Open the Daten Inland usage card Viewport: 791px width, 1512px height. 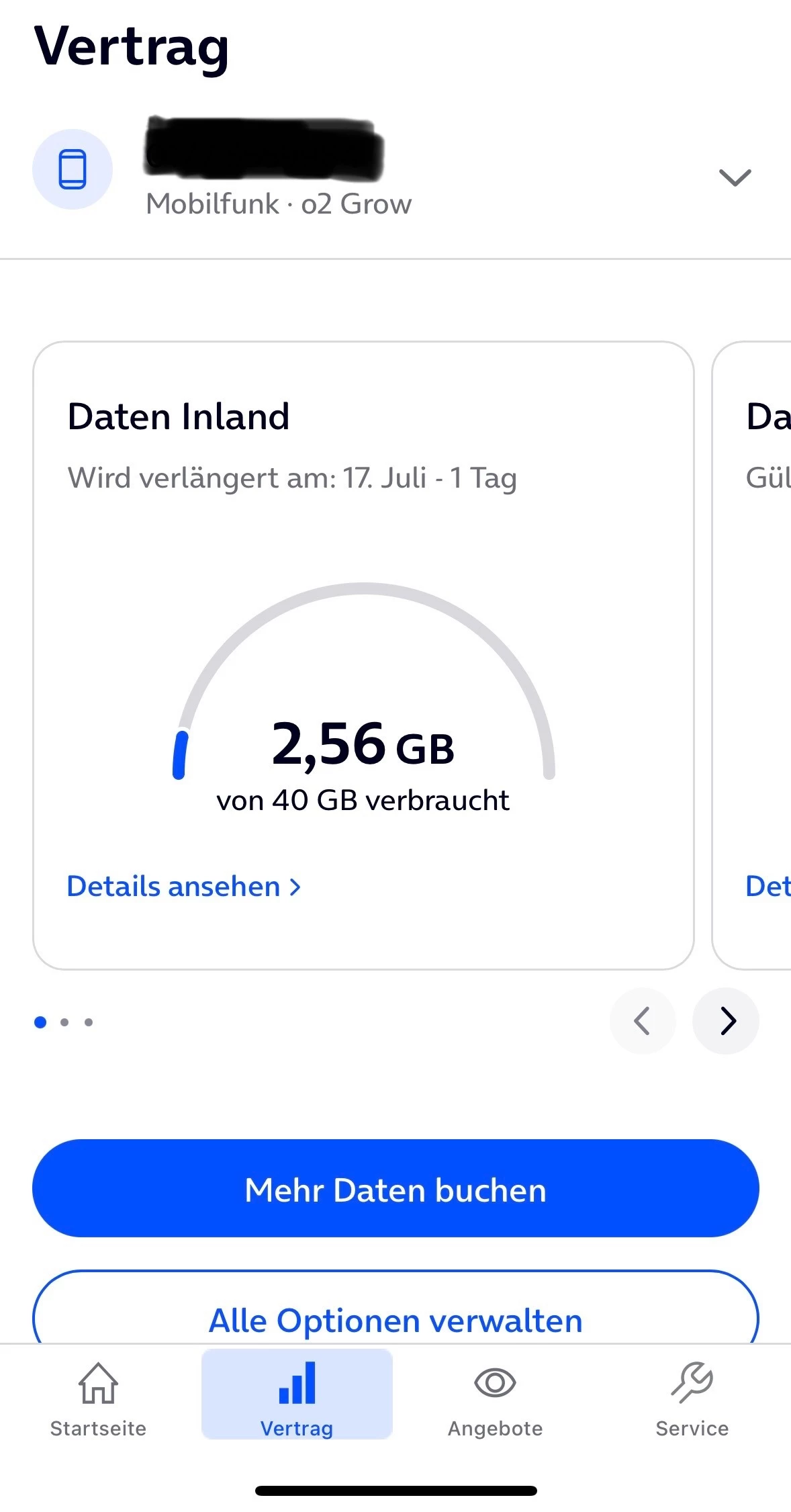tap(363, 656)
